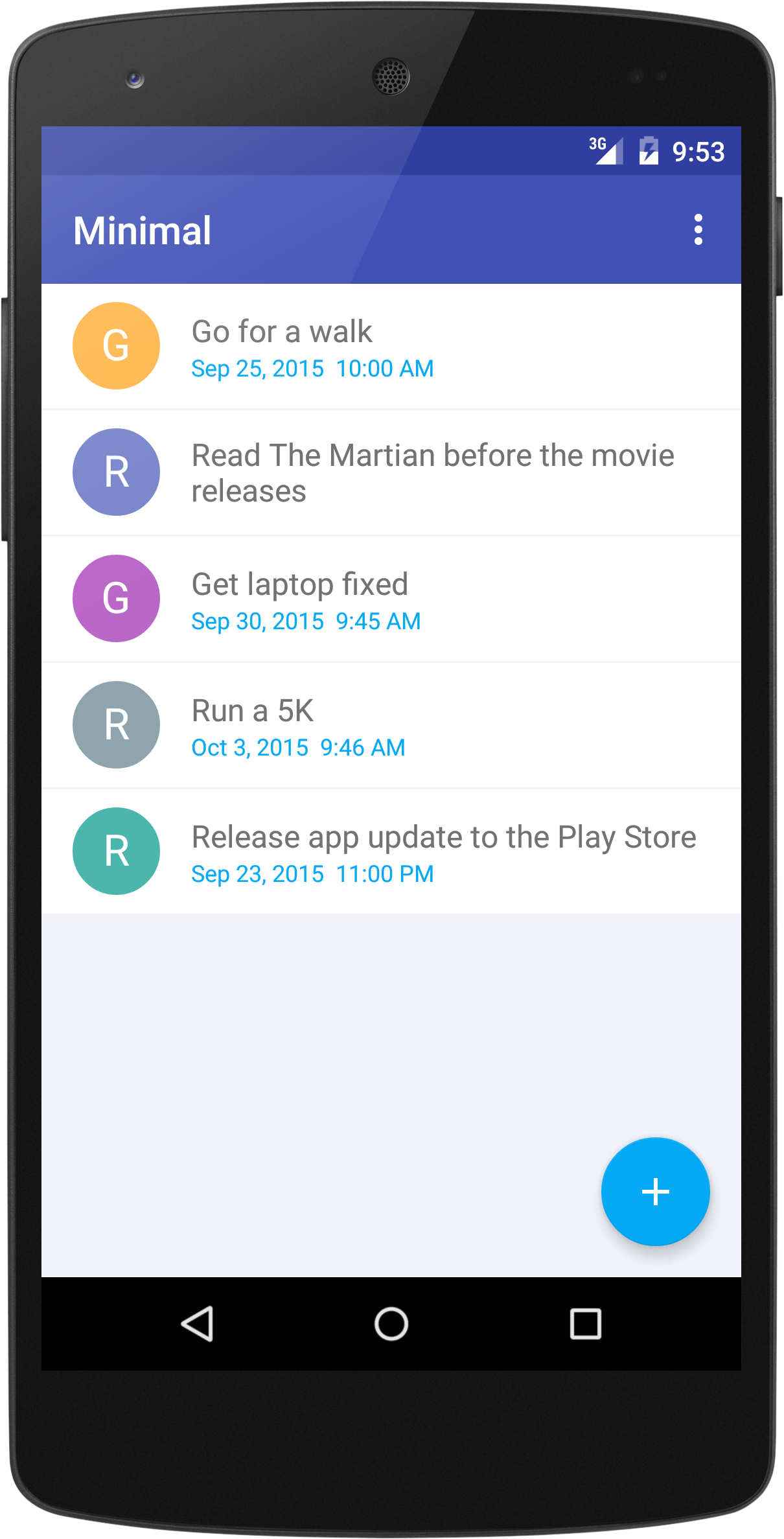Viewport: 784px width, 1539px height.
Task: Open Read The Martian reminder
Action: click(x=391, y=472)
